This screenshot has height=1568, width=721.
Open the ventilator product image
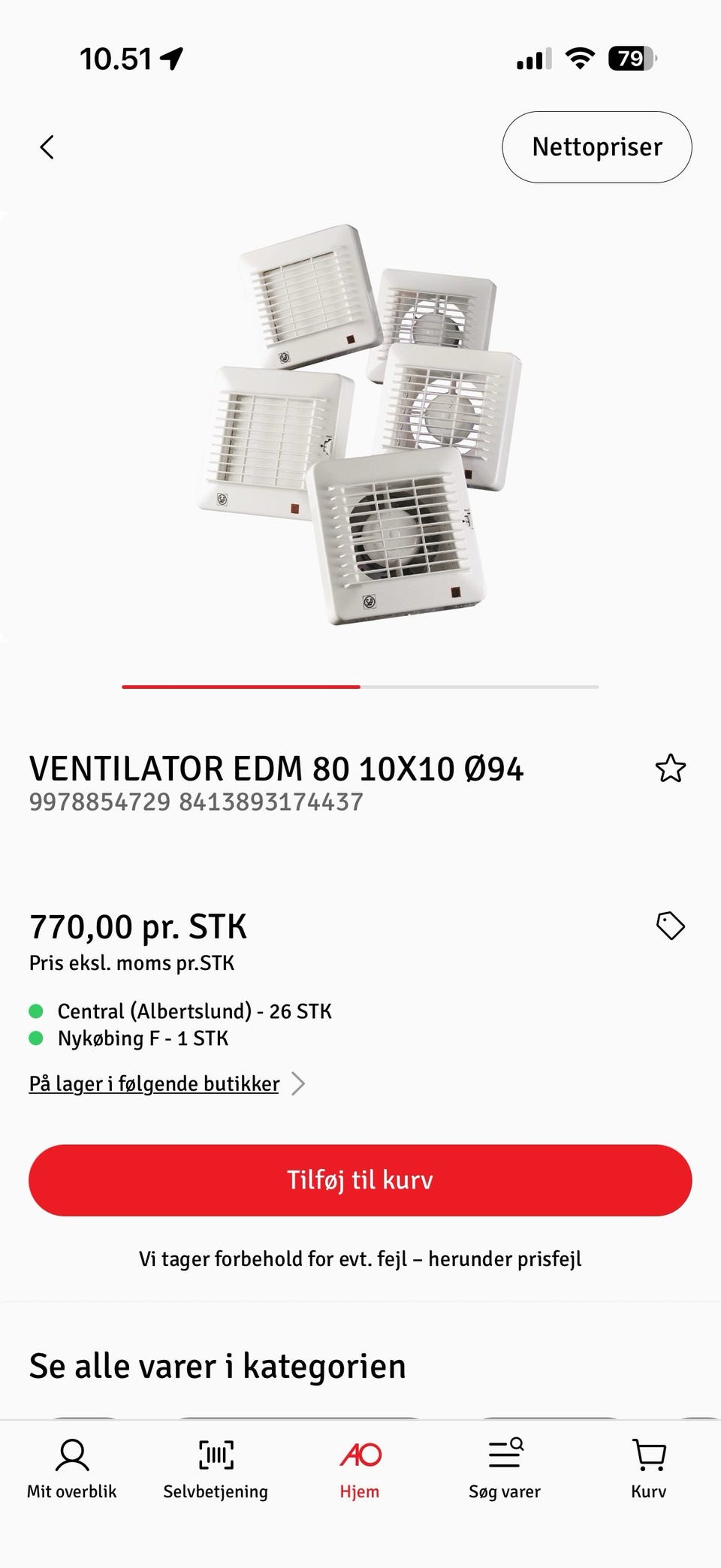360,424
